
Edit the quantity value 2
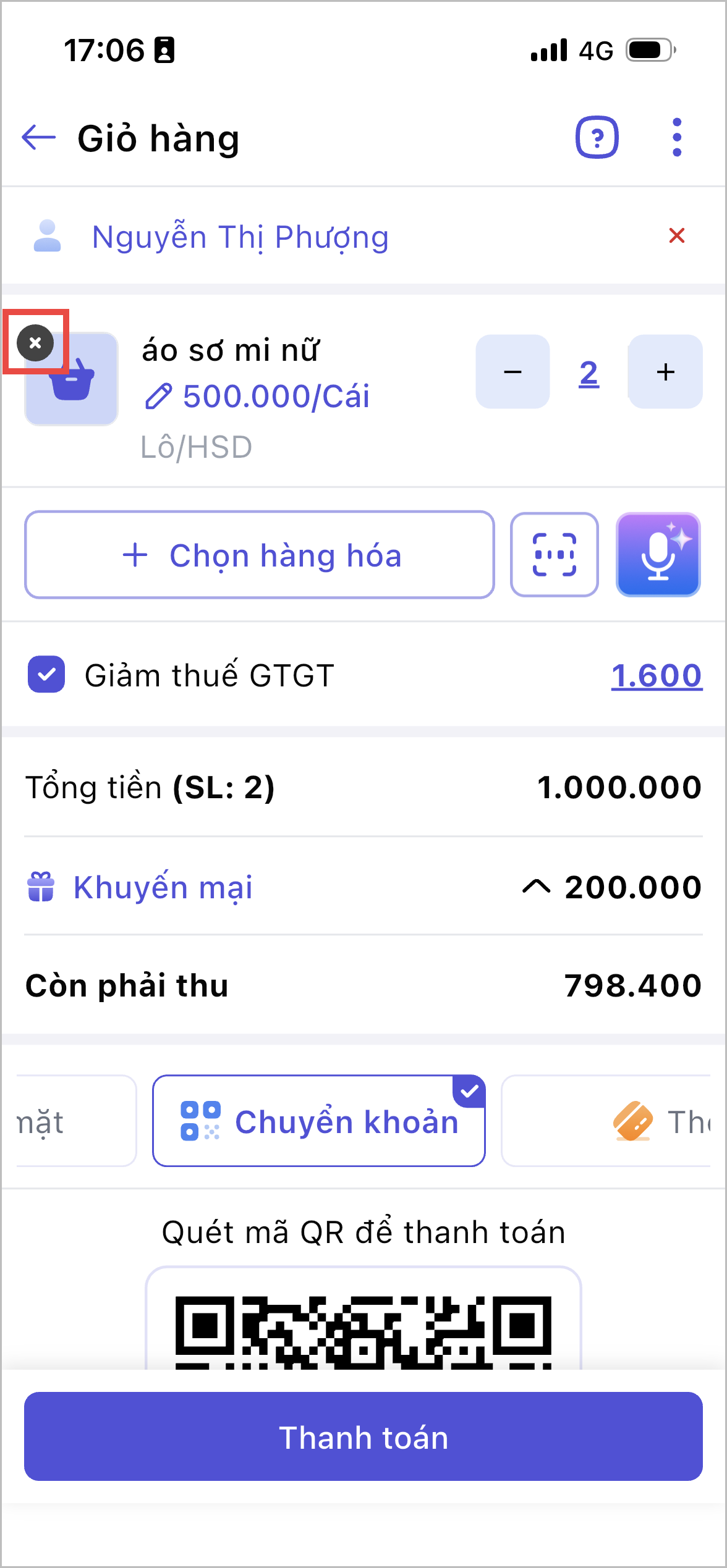coord(589,373)
